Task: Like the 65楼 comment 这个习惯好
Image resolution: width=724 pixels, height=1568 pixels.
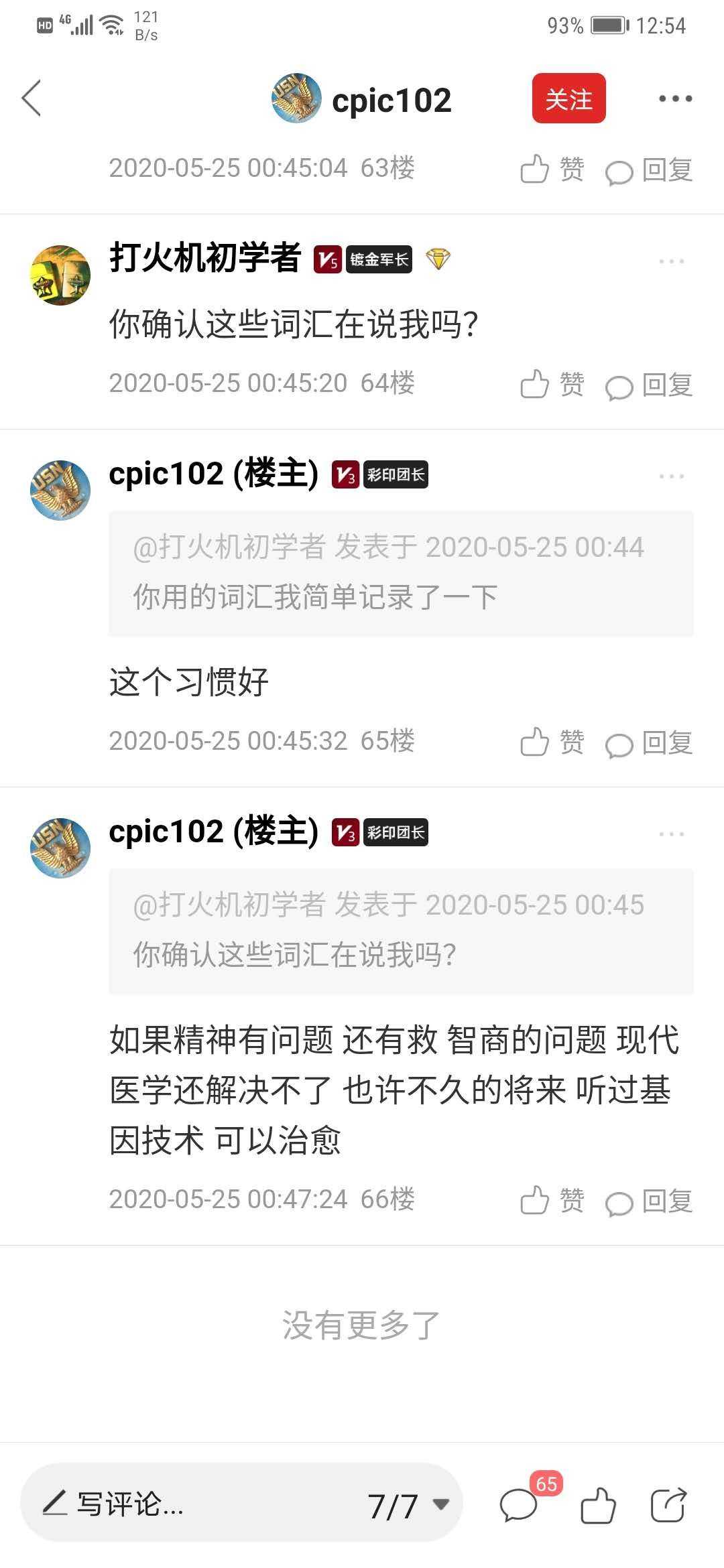Action: [552, 742]
